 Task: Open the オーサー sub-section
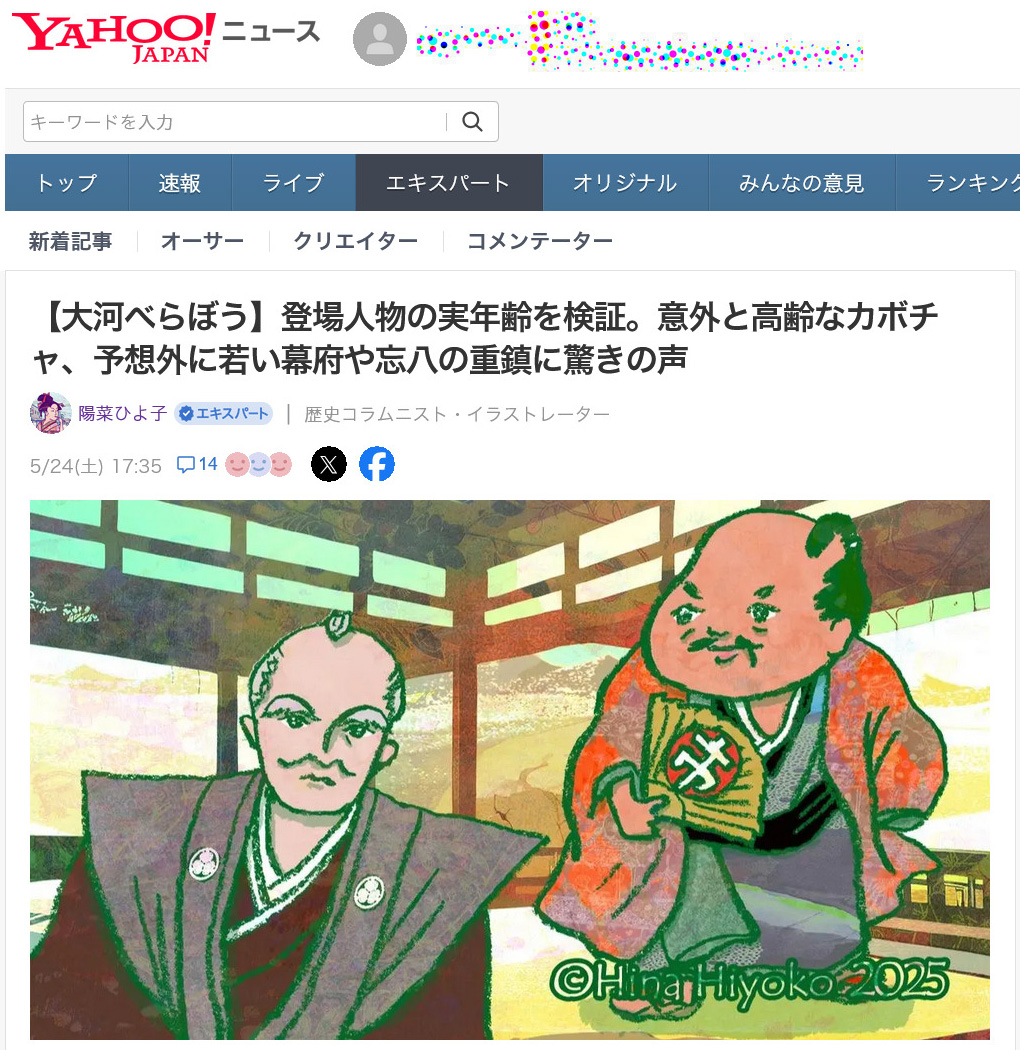click(x=202, y=241)
